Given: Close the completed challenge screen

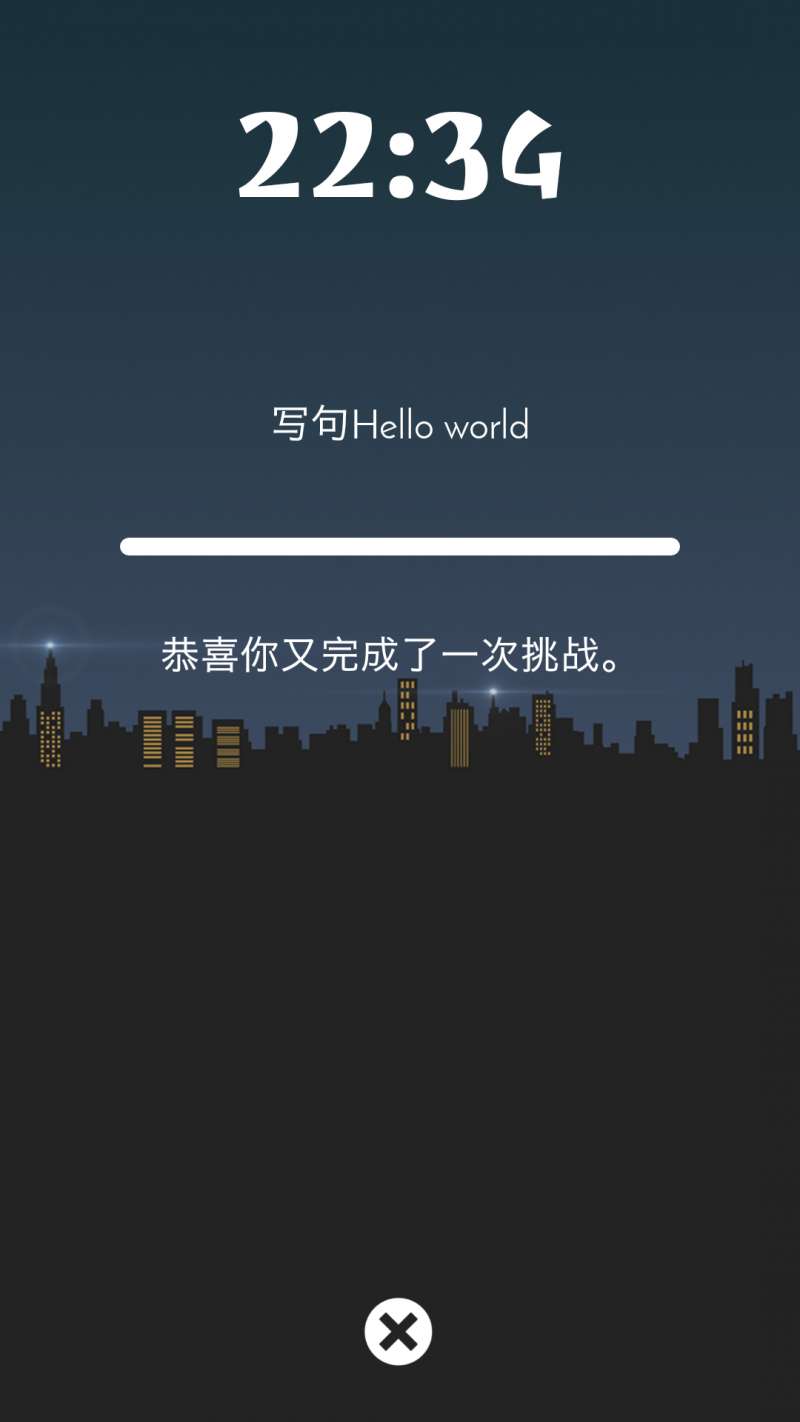Looking at the screenshot, I should (x=398, y=1331).
